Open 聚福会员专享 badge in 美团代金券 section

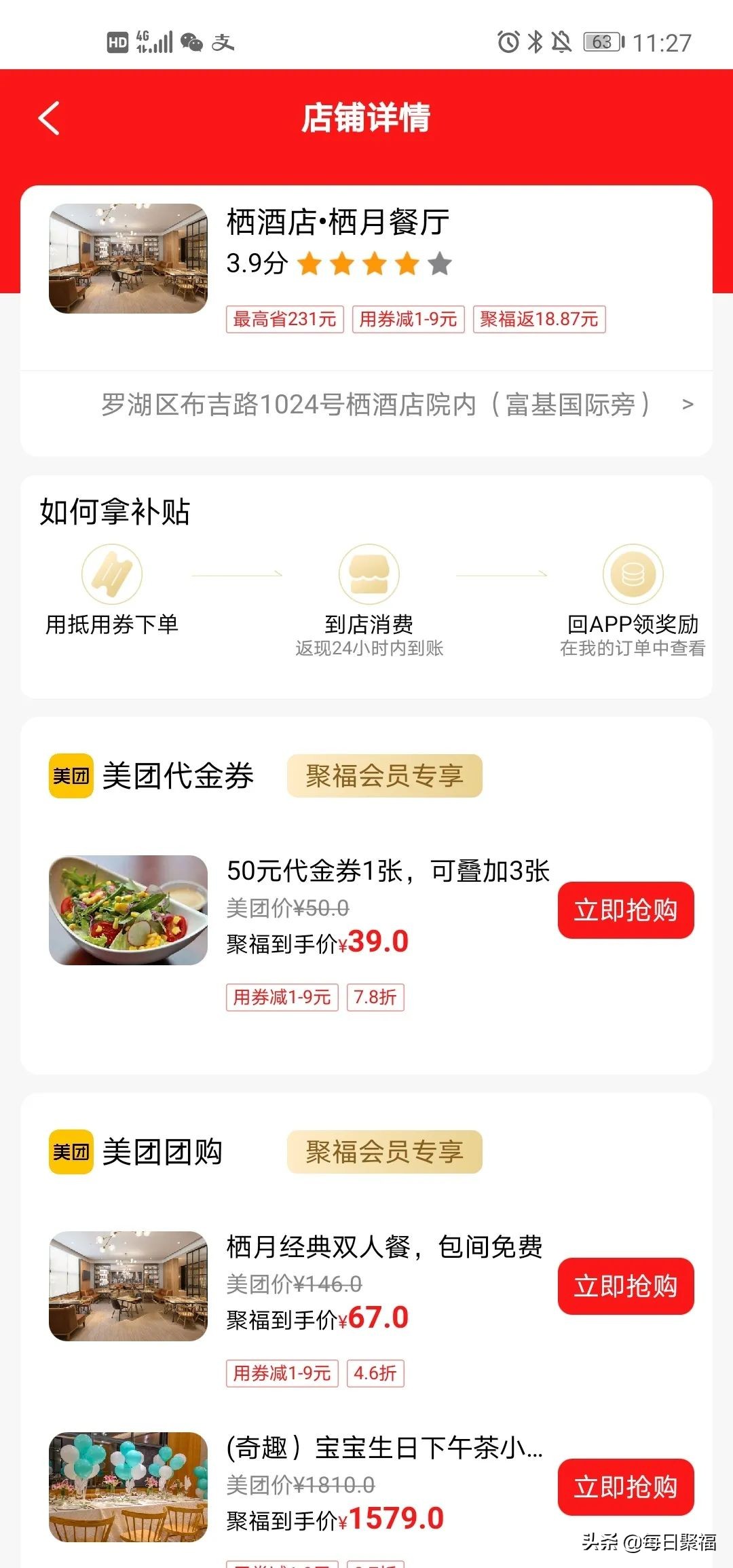(x=383, y=775)
